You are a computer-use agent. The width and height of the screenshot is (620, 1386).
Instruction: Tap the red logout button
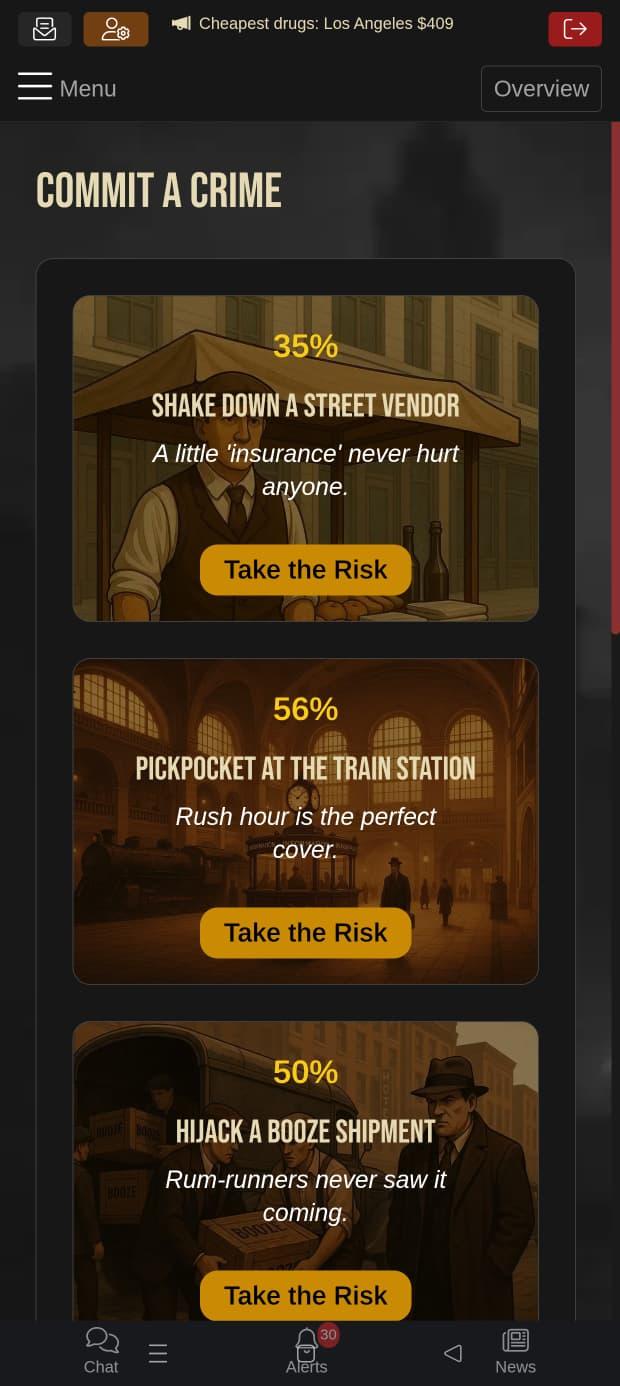[x=575, y=29]
